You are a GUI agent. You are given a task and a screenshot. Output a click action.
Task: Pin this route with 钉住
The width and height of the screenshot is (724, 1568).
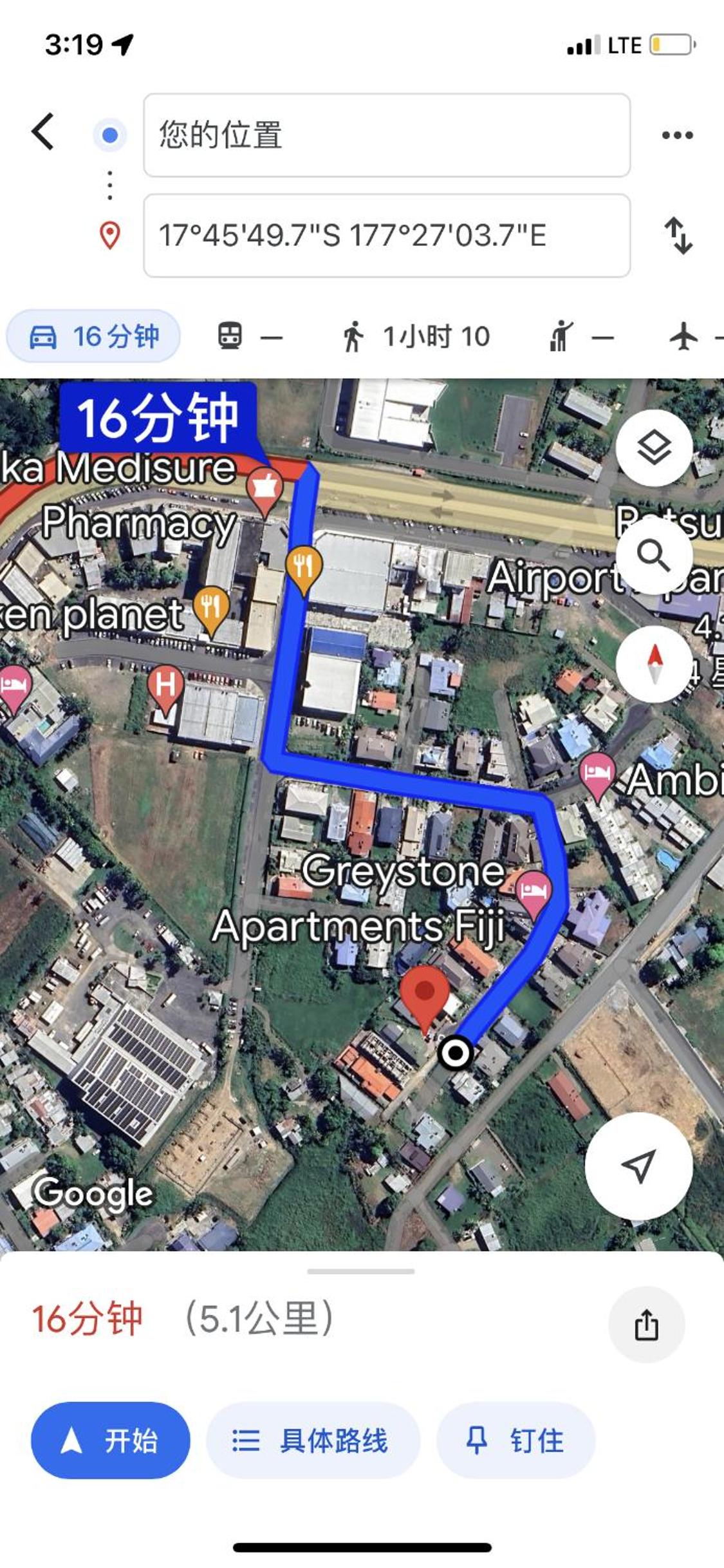[x=515, y=1440]
